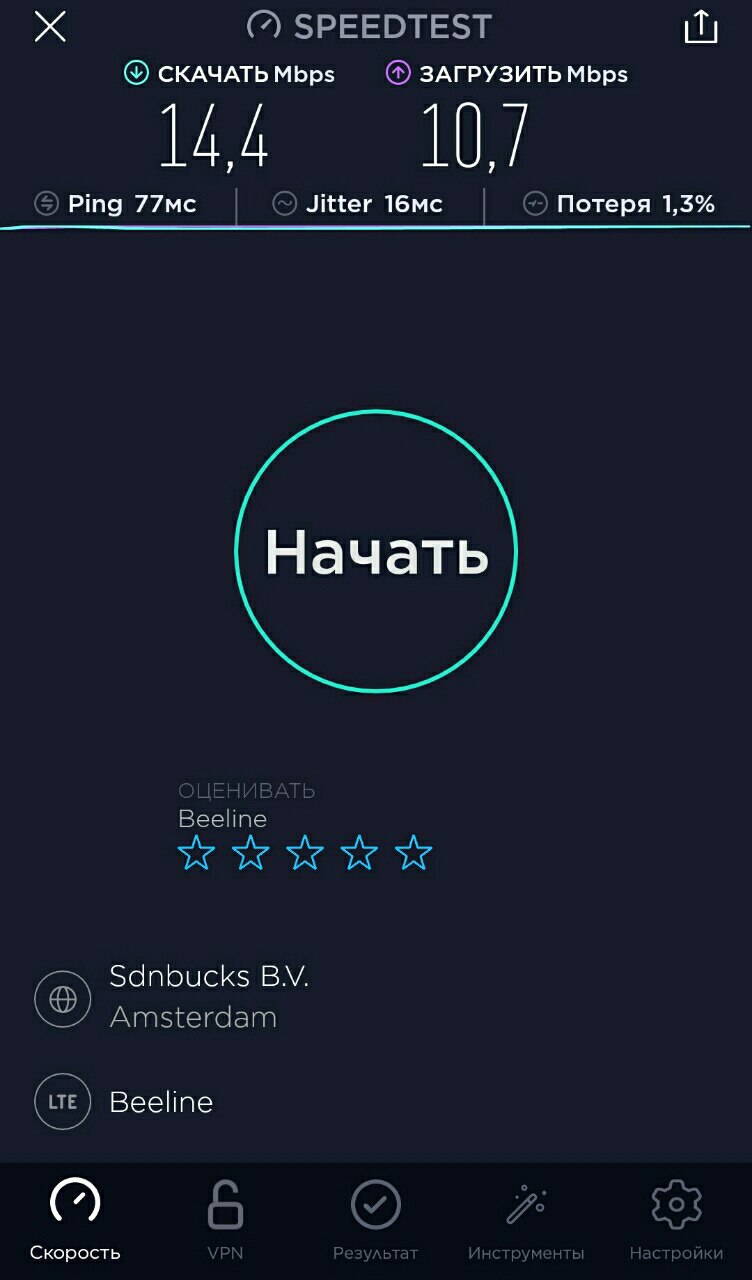Close the results with the X icon
The image size is (752, 1280).
coord(50,27)
